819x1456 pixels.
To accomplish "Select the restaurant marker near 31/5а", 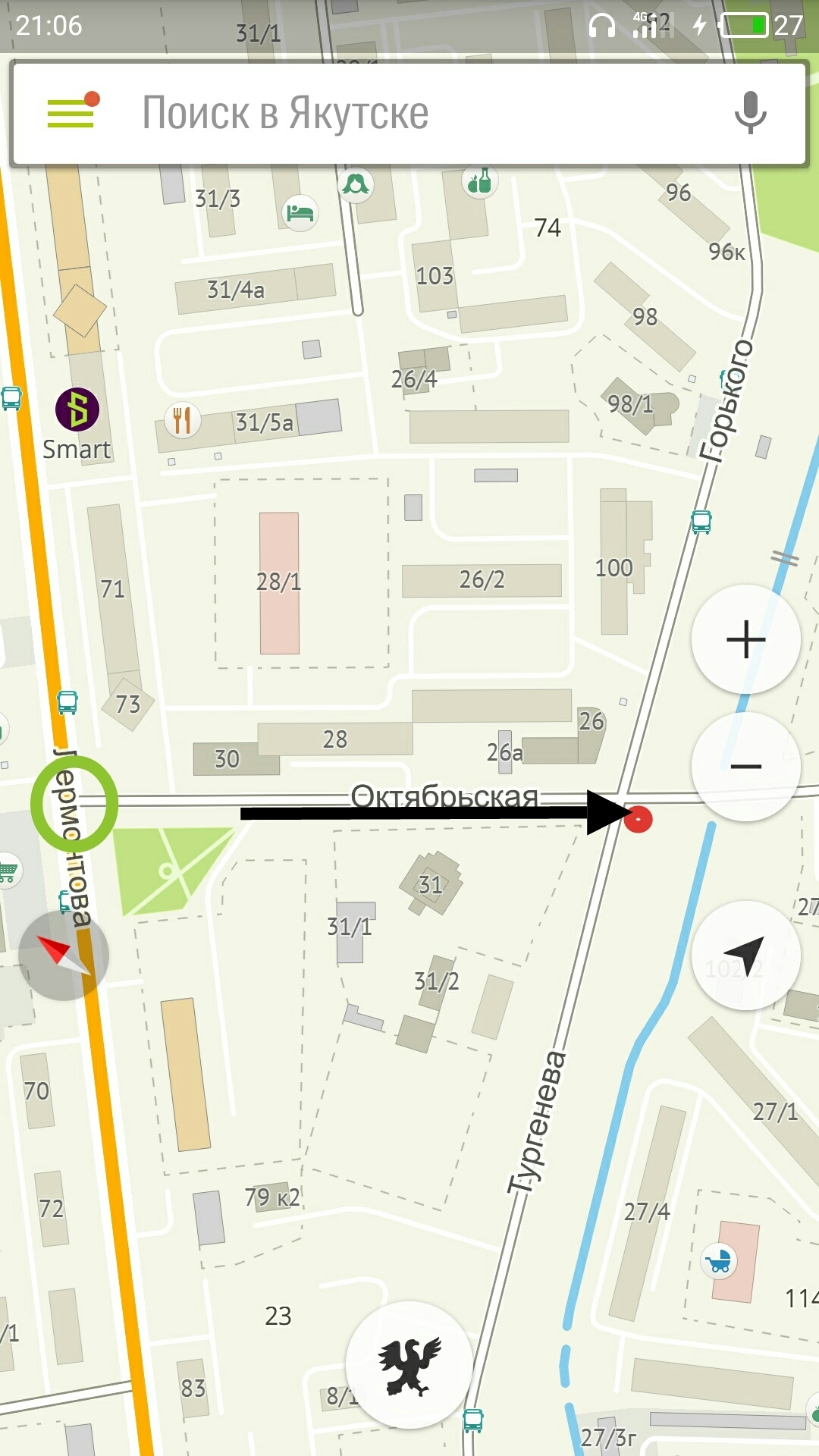I will click(x=182, y=419).
